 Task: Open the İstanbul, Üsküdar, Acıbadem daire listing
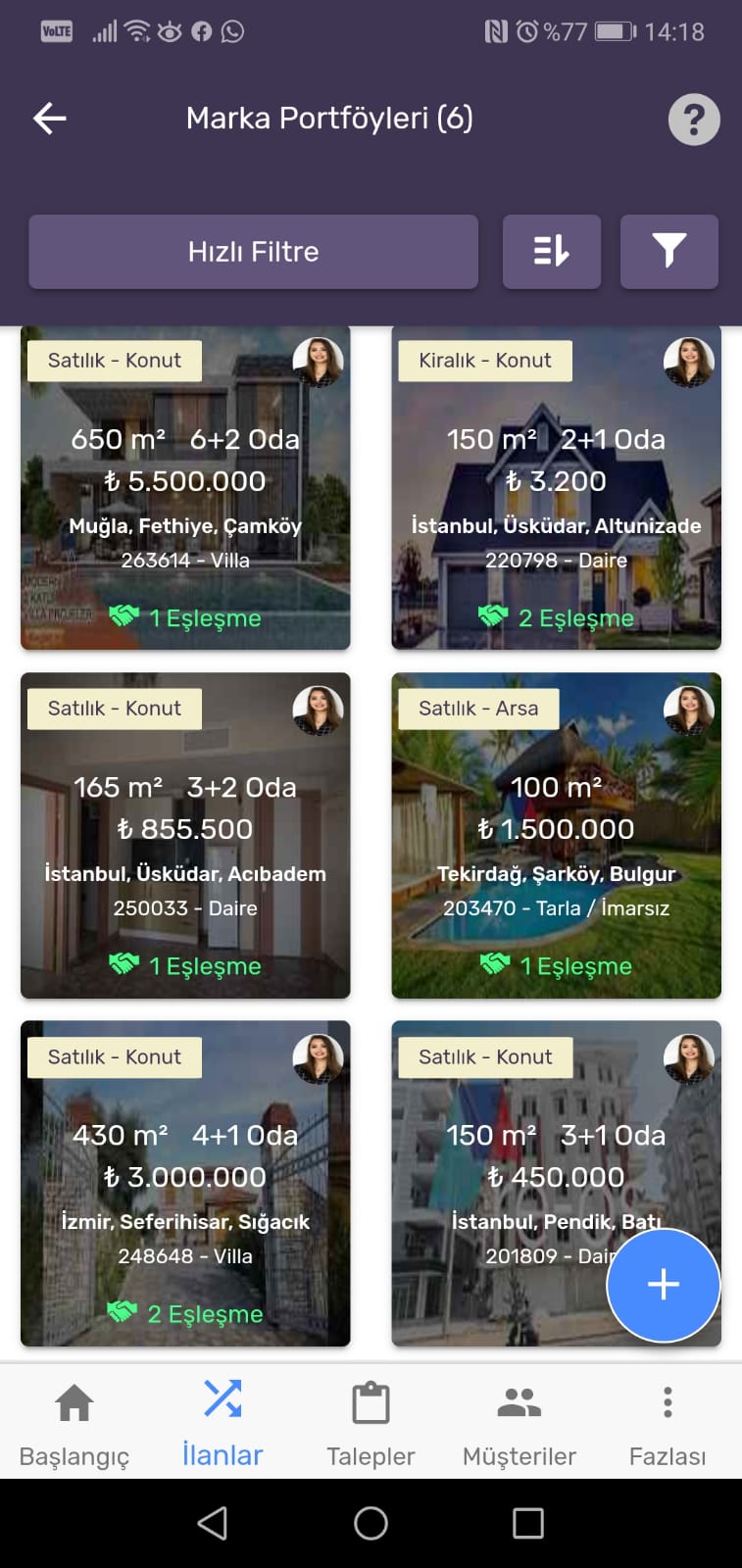(x=185, y=836)
